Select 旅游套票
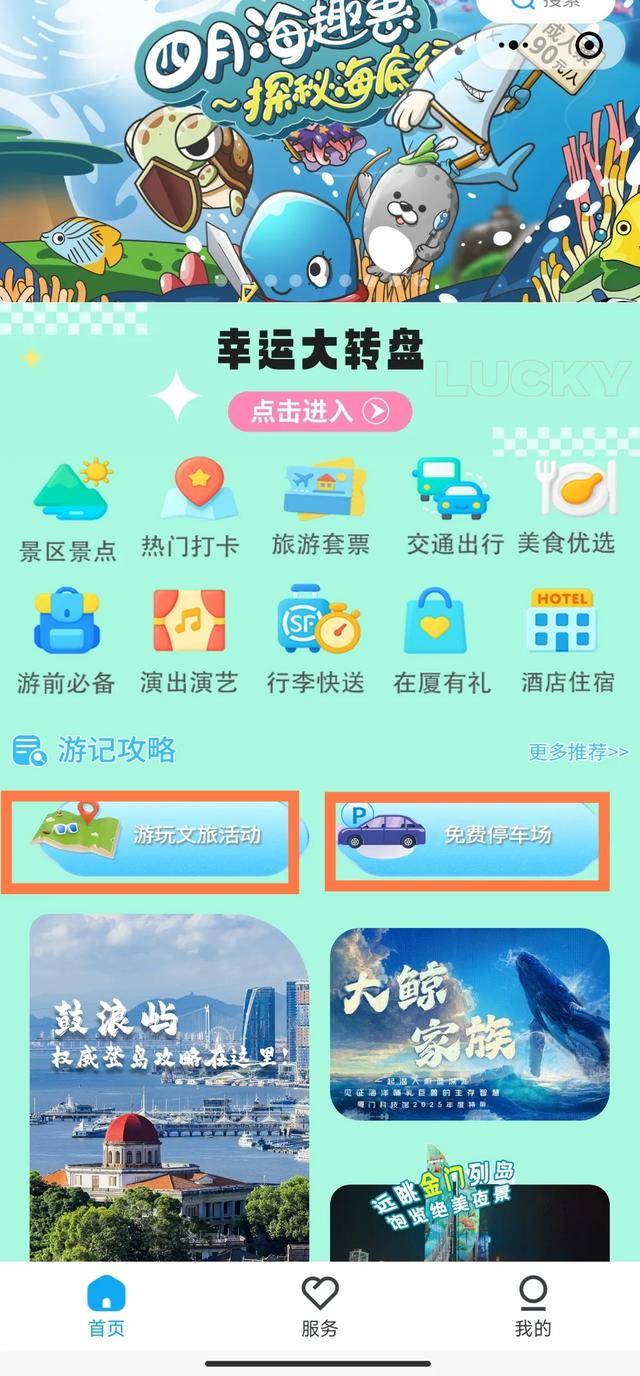Viewport: 640px width, 1376px height. coord(320,510)
